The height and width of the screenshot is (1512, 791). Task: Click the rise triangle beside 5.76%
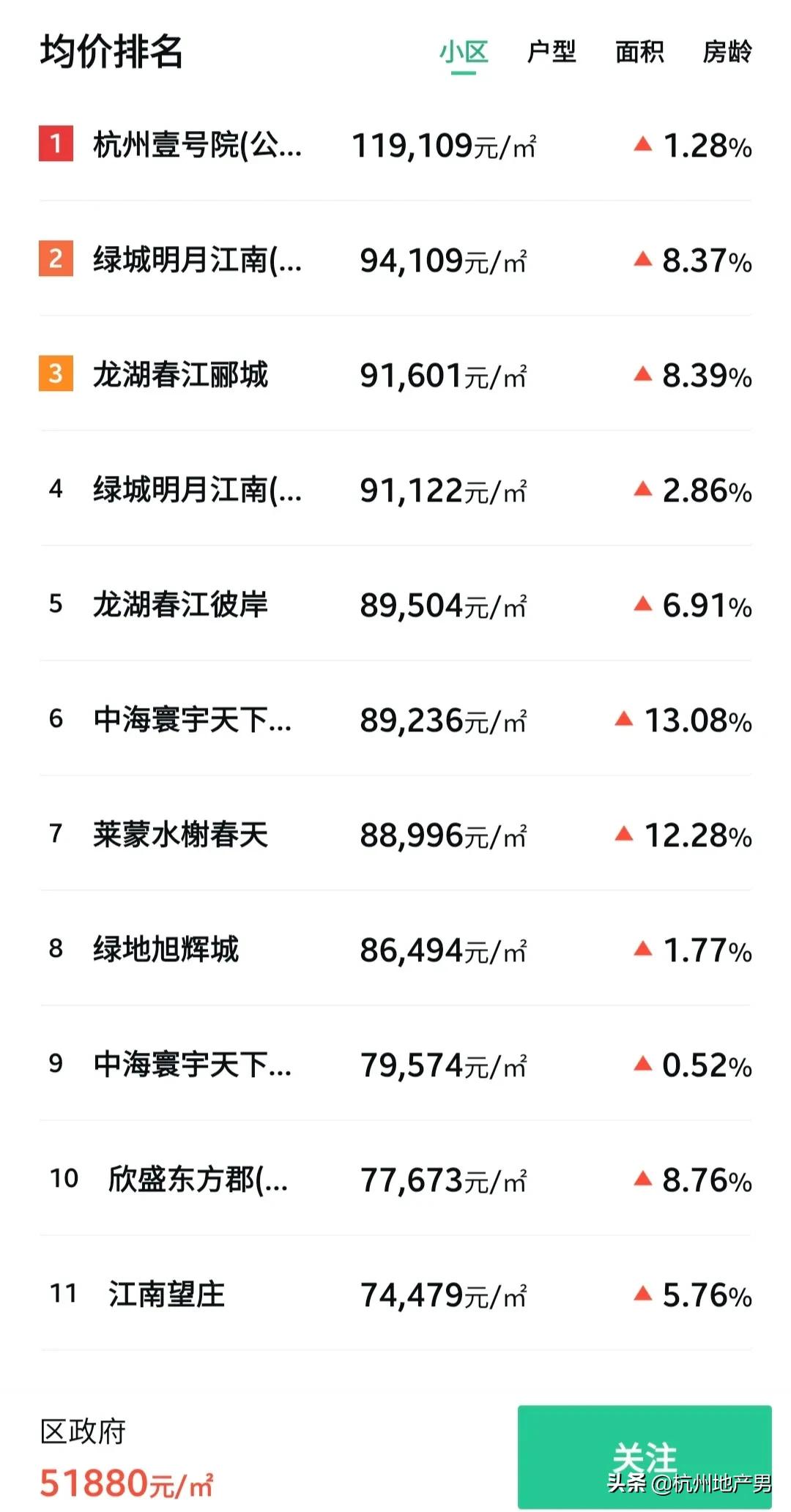tap(645, 1292)
